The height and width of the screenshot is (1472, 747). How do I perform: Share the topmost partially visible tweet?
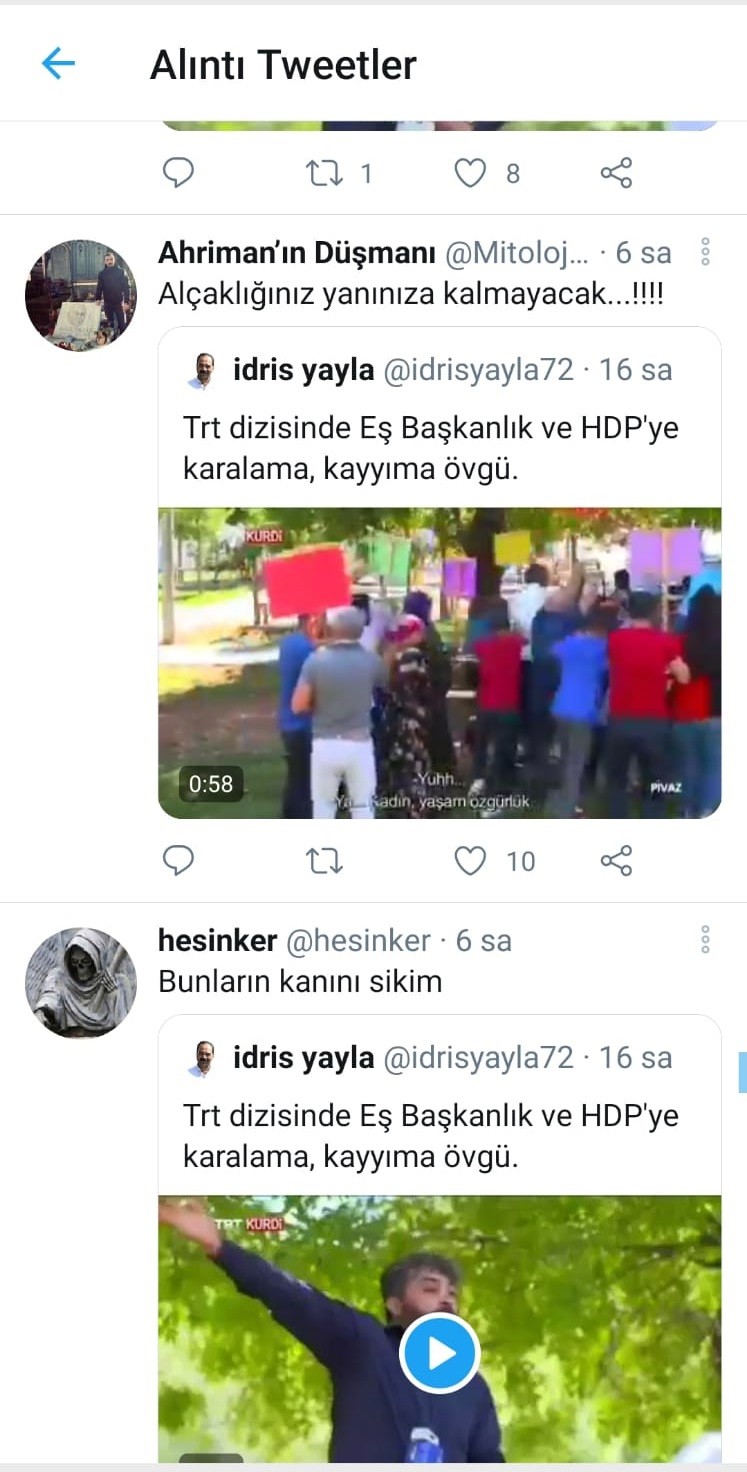click(x=616, y=173)
